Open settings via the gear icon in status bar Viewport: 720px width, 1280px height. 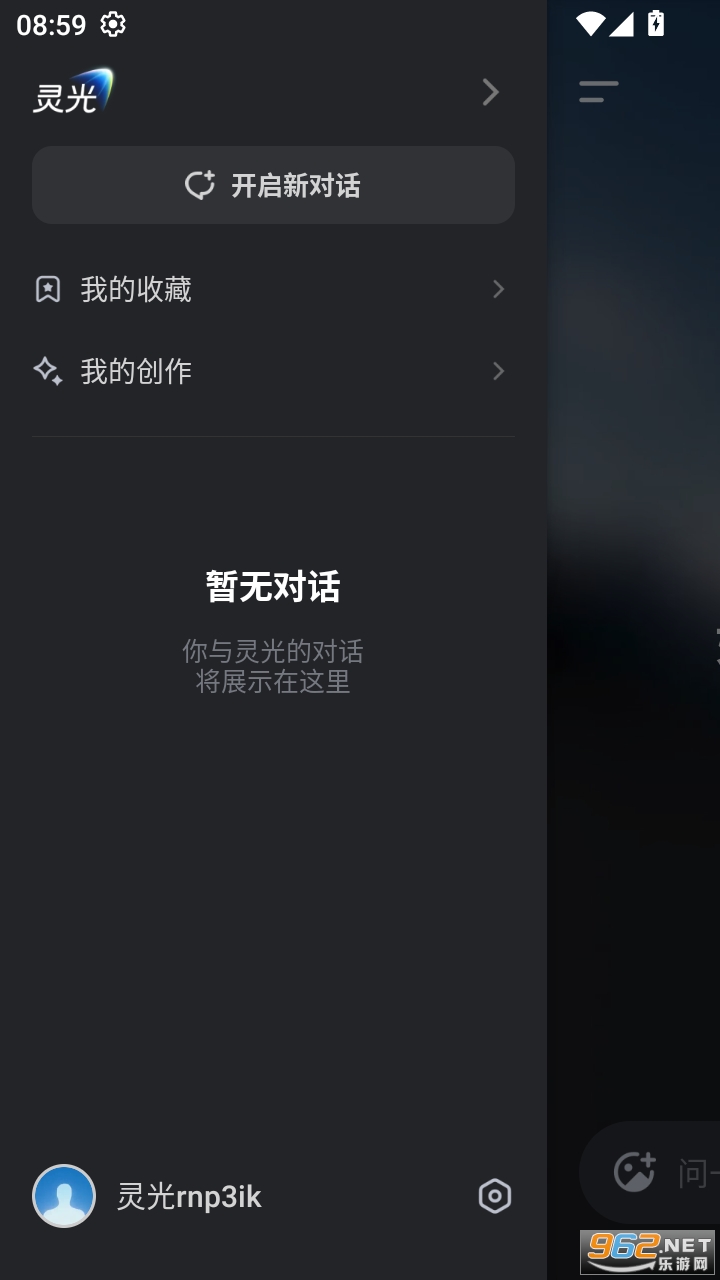113,25
